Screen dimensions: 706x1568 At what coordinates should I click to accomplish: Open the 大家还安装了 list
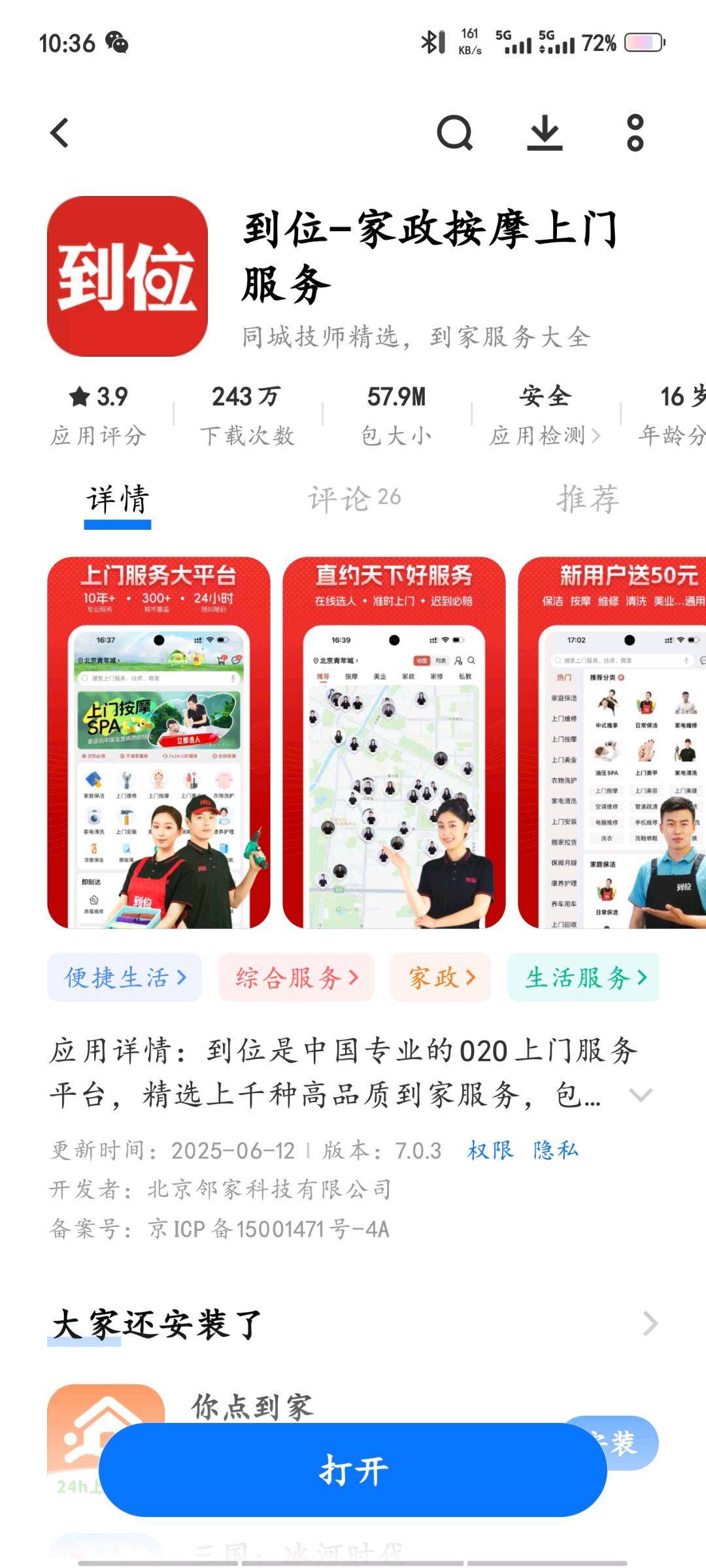coord(650,1324)
